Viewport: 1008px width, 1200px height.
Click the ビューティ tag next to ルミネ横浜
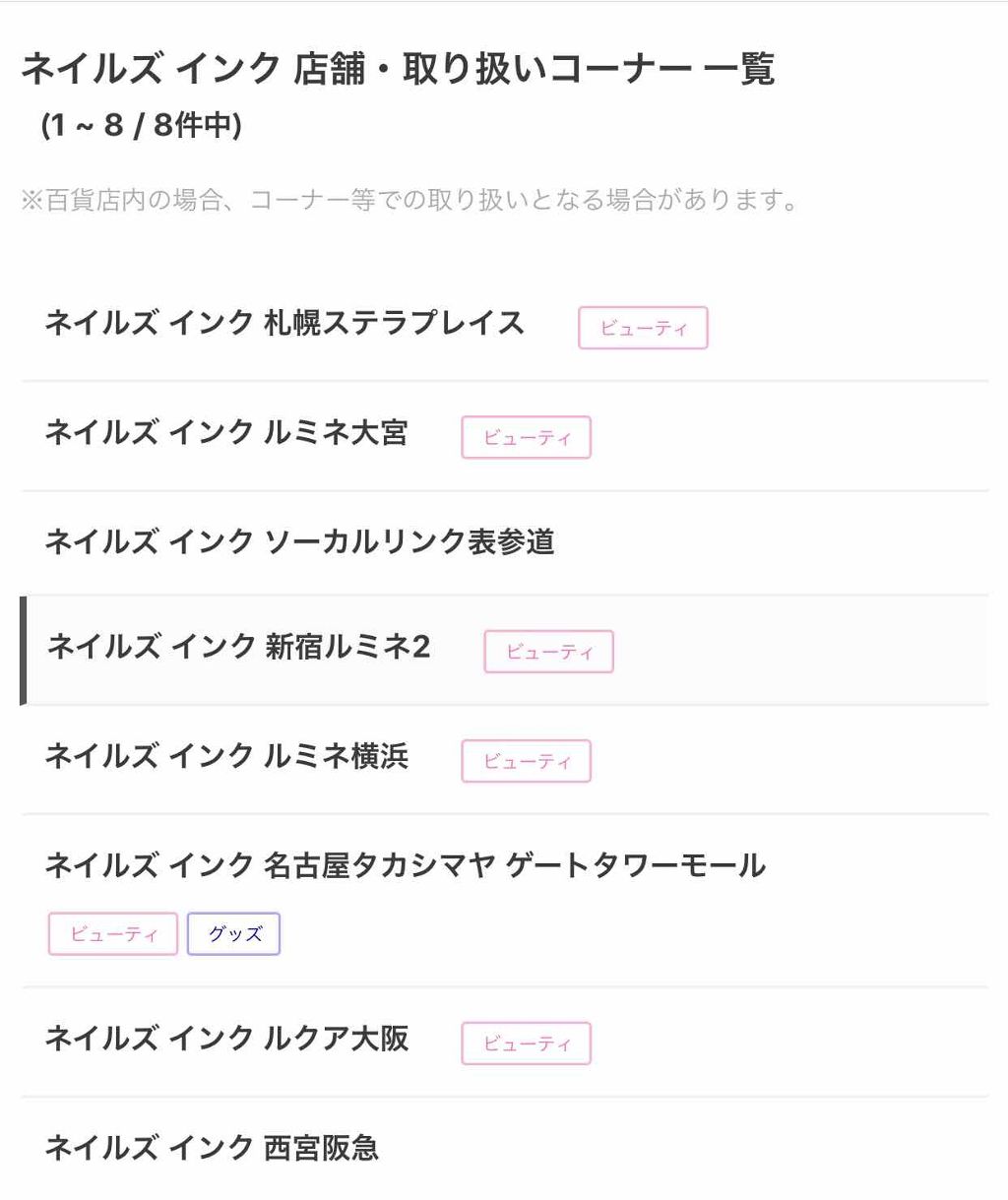click(526, 760)
